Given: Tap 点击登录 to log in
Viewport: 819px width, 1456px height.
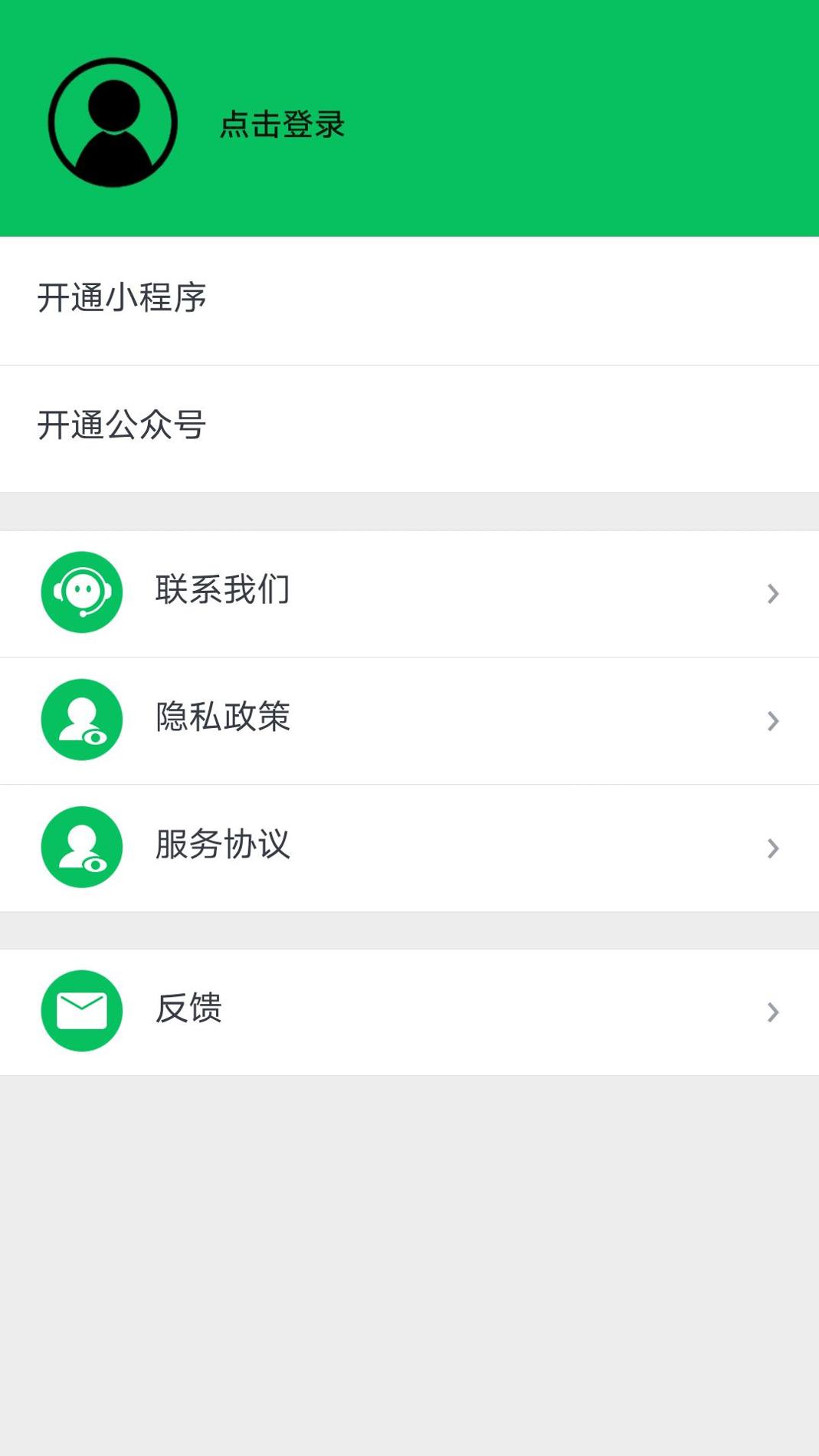Looking at the screenshot, I should 280,124.
